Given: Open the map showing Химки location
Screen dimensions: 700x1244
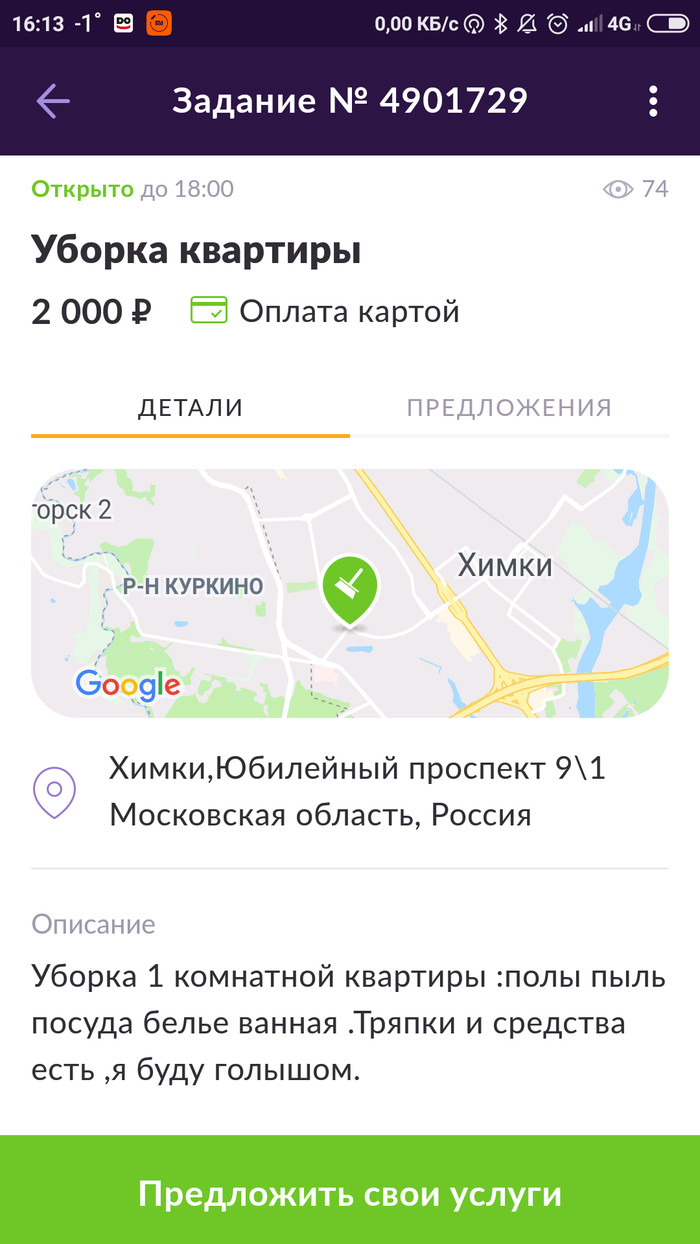Looking at the screenshot, I should pyautogui.click(x=350, y=593).
